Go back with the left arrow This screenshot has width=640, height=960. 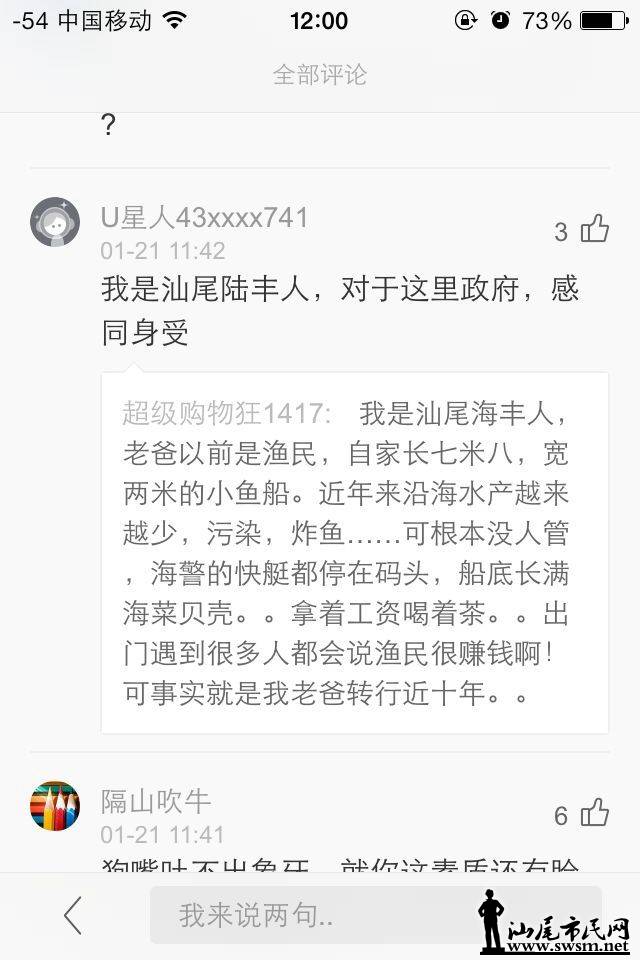(x=72, y=915)
